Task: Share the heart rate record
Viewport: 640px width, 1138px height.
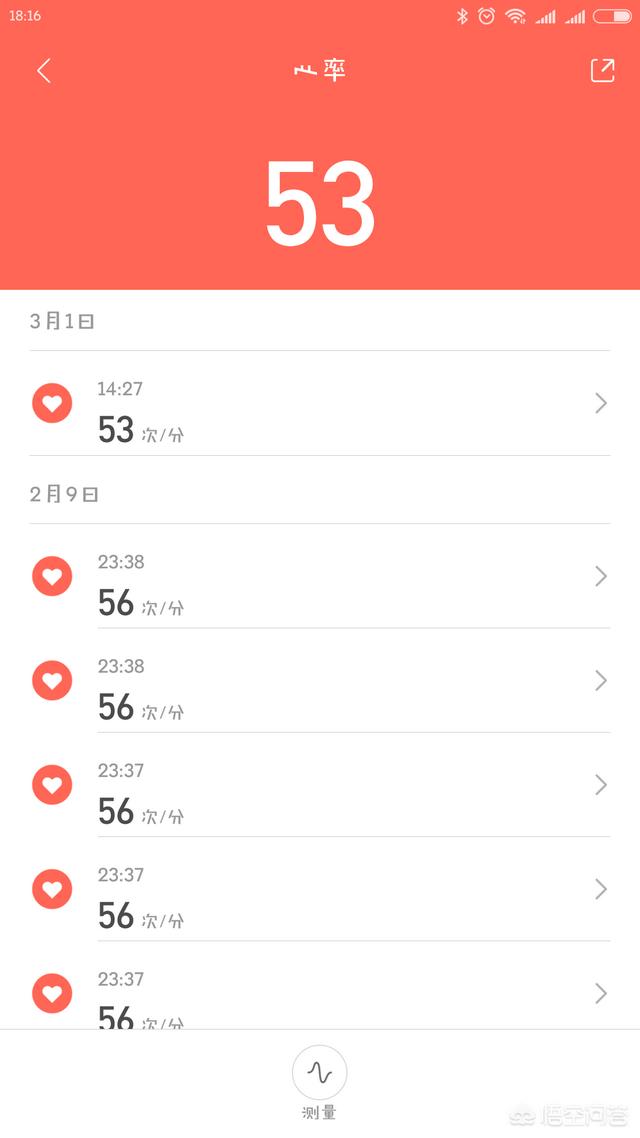Action: 602,70
